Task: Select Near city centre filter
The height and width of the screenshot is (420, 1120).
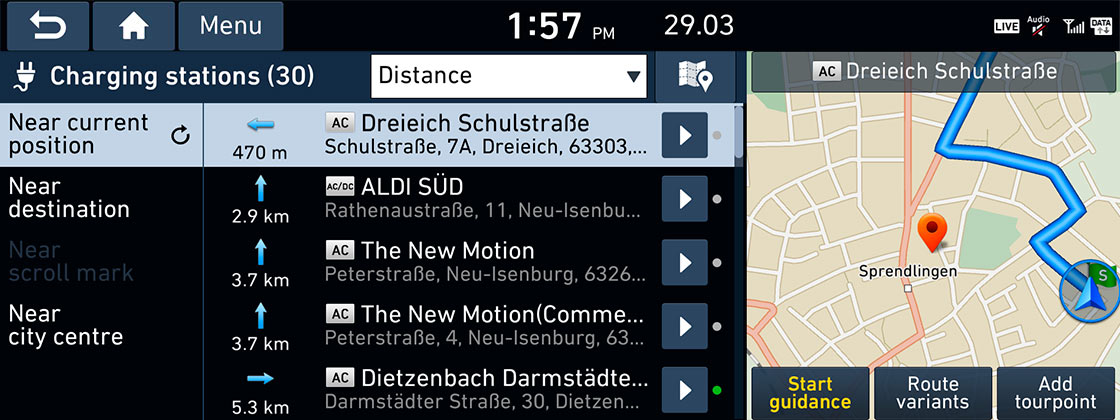Action: [x=100, y=325]
